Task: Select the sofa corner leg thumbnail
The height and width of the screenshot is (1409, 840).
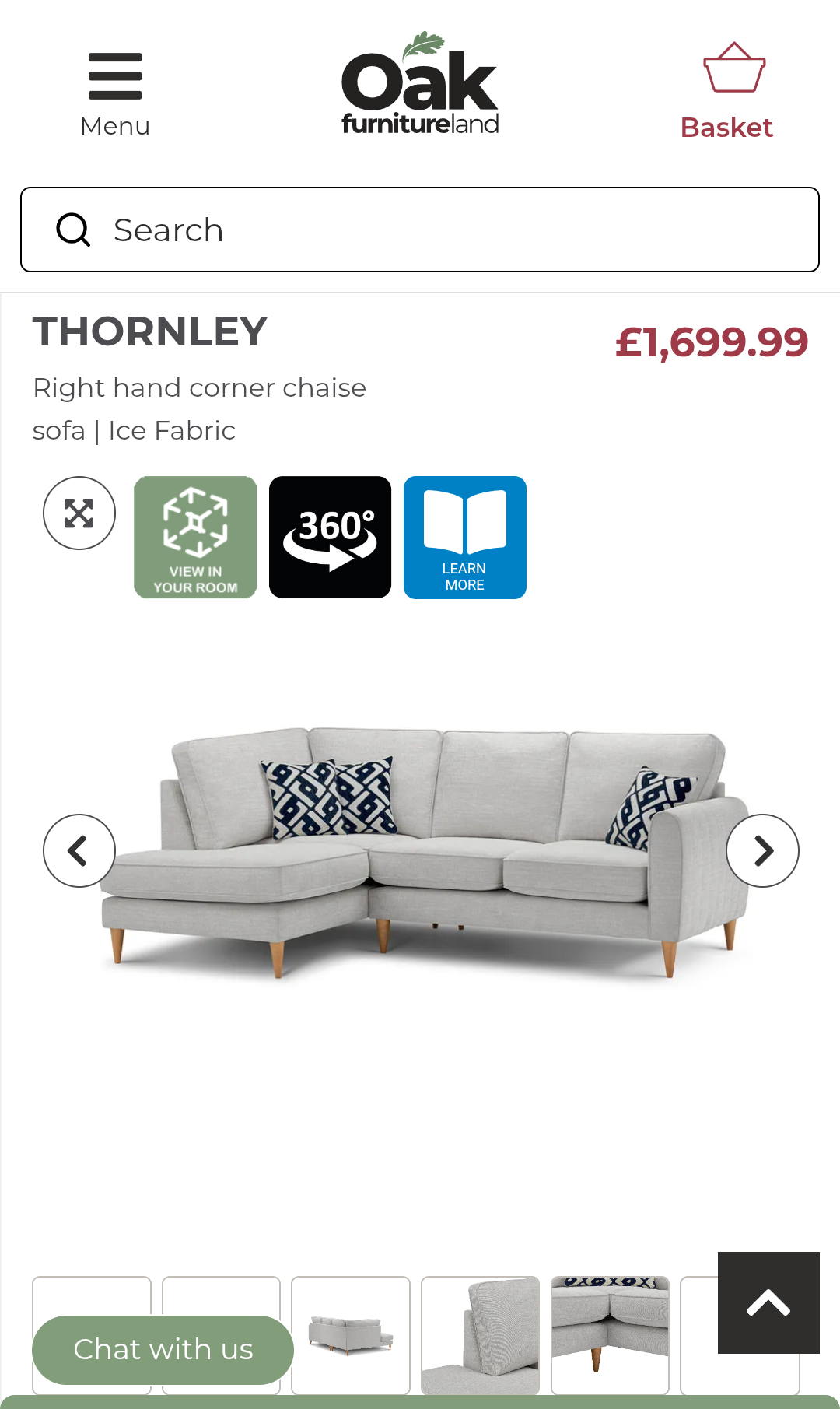Action: click(610, 1335)
